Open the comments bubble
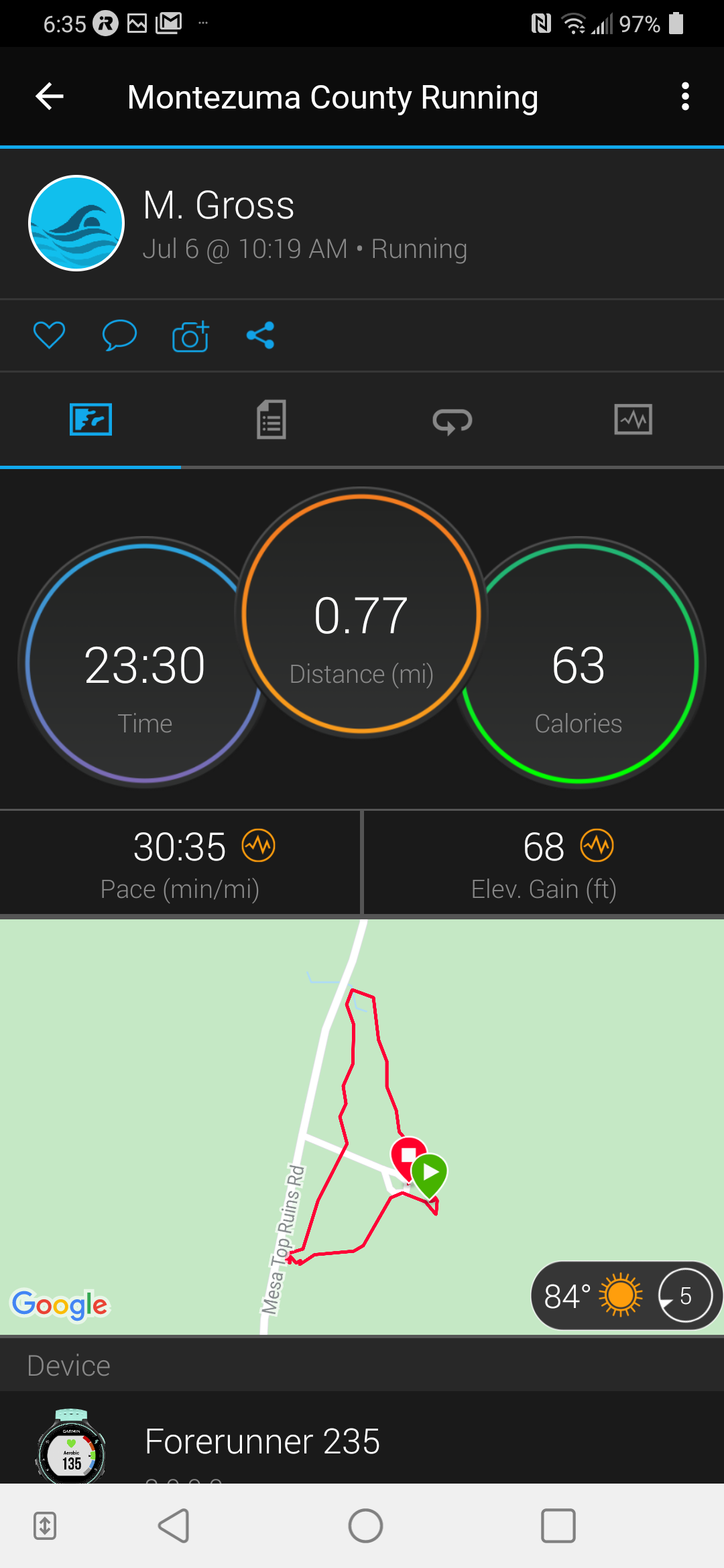This screenshot has width=724, height=1568. tap(119, 335)
